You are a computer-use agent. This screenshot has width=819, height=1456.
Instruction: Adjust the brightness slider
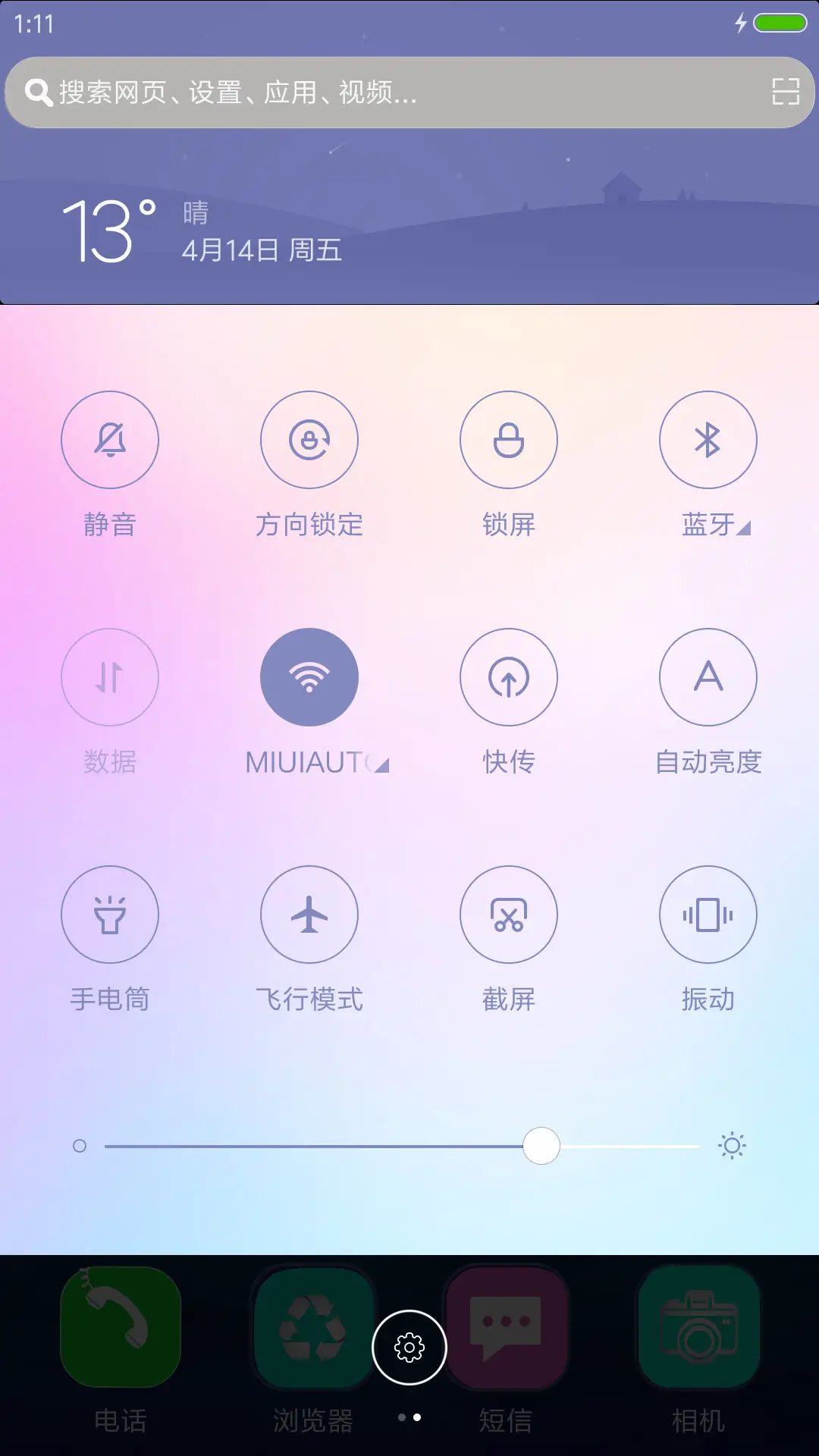541,1147
